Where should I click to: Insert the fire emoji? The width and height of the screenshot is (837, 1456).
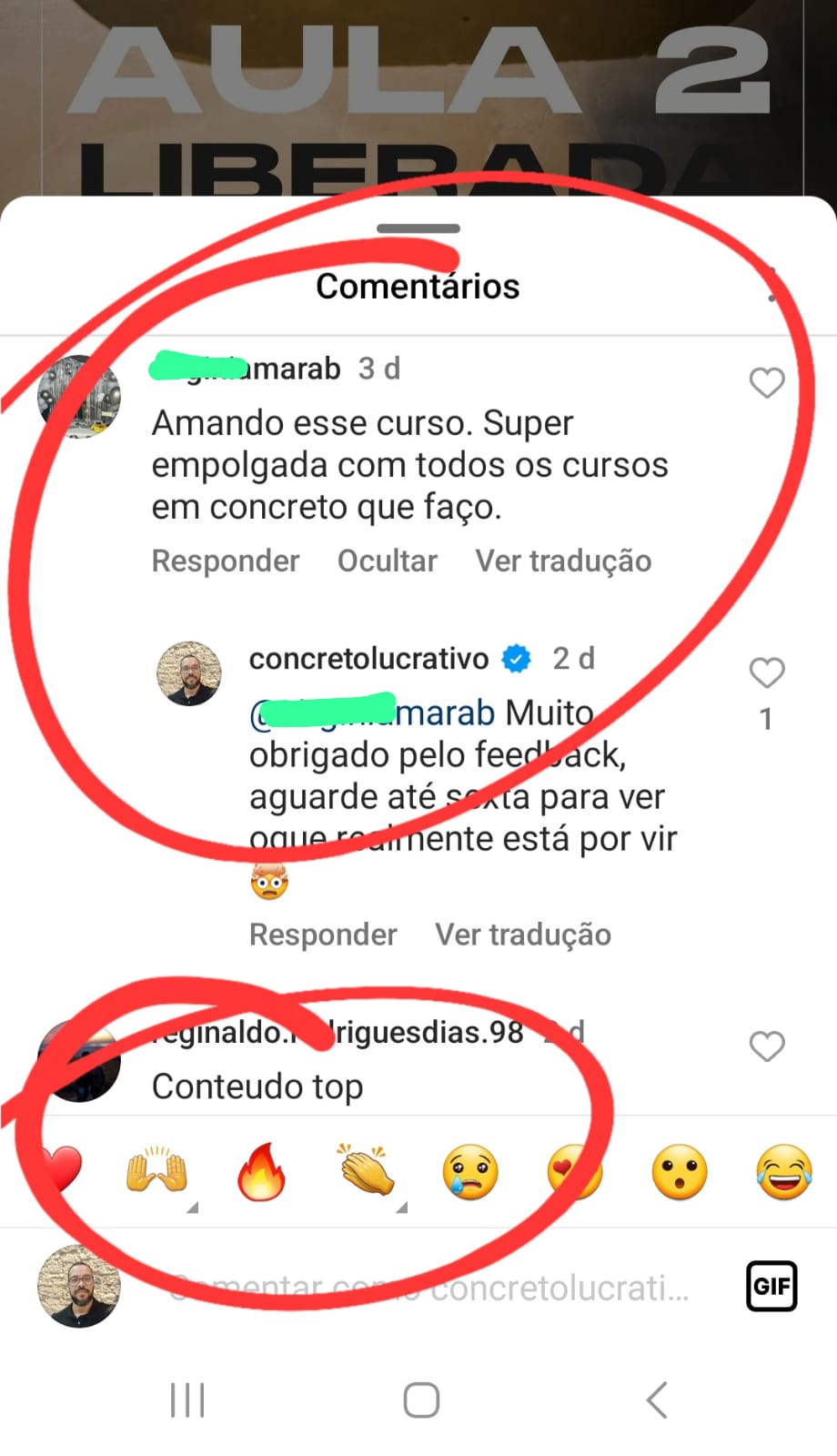point(261,1172)
